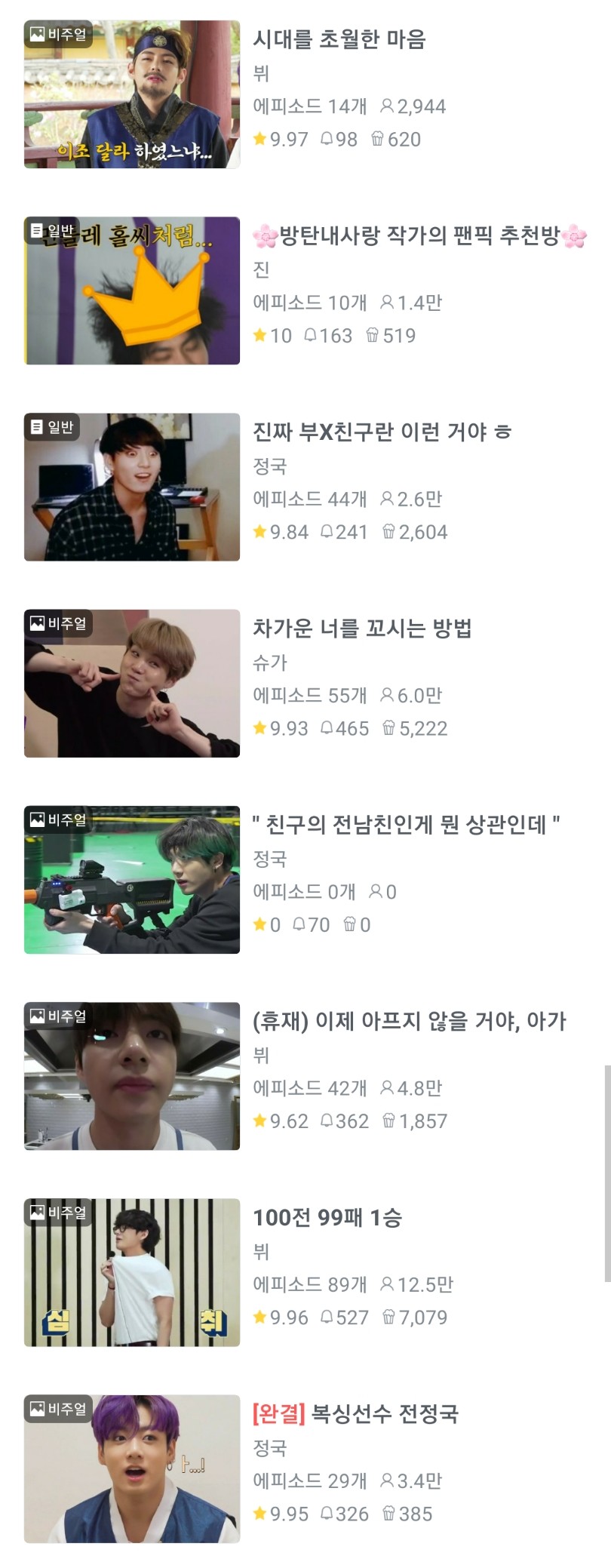Open the story '100전 99패 1승'

pos(327,1217)
